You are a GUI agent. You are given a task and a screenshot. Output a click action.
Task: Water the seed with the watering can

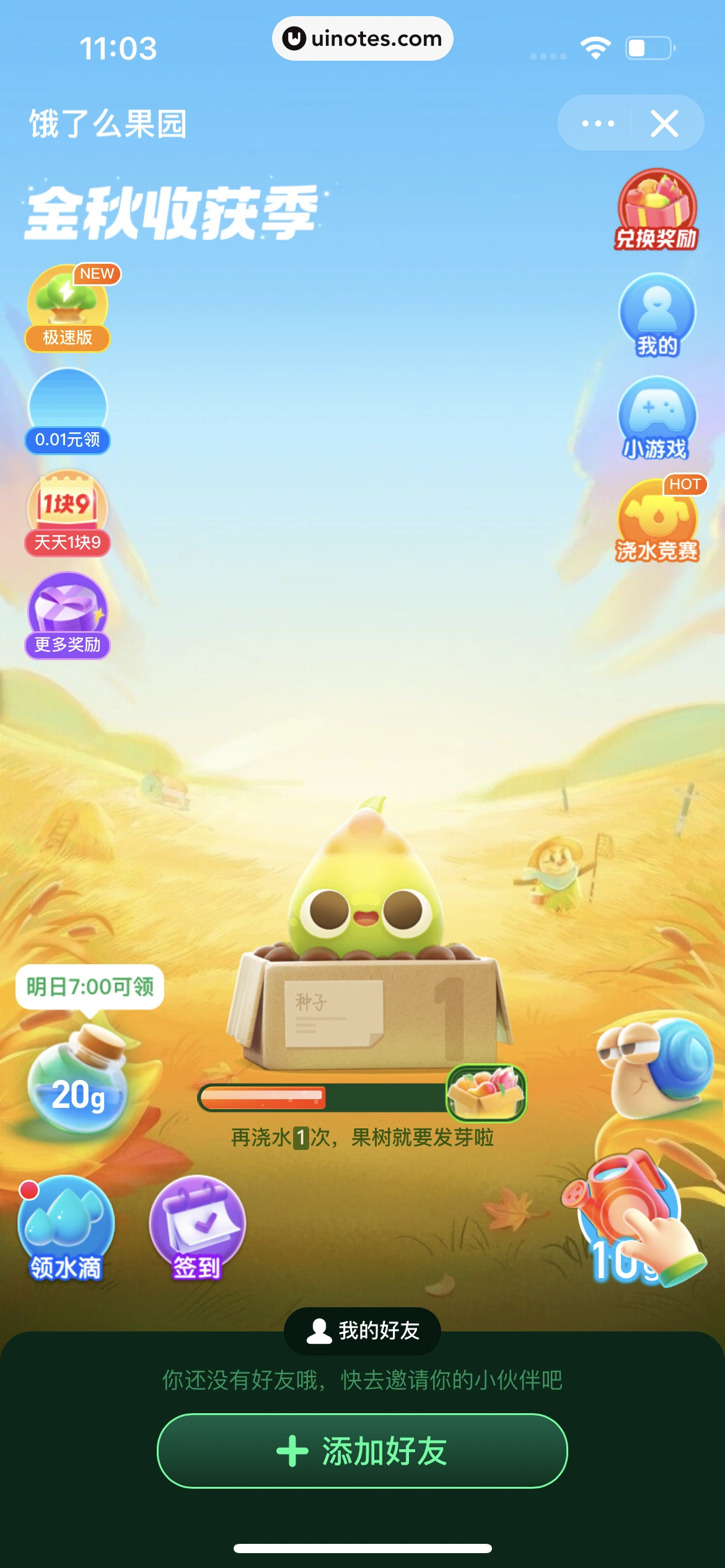629,1215
